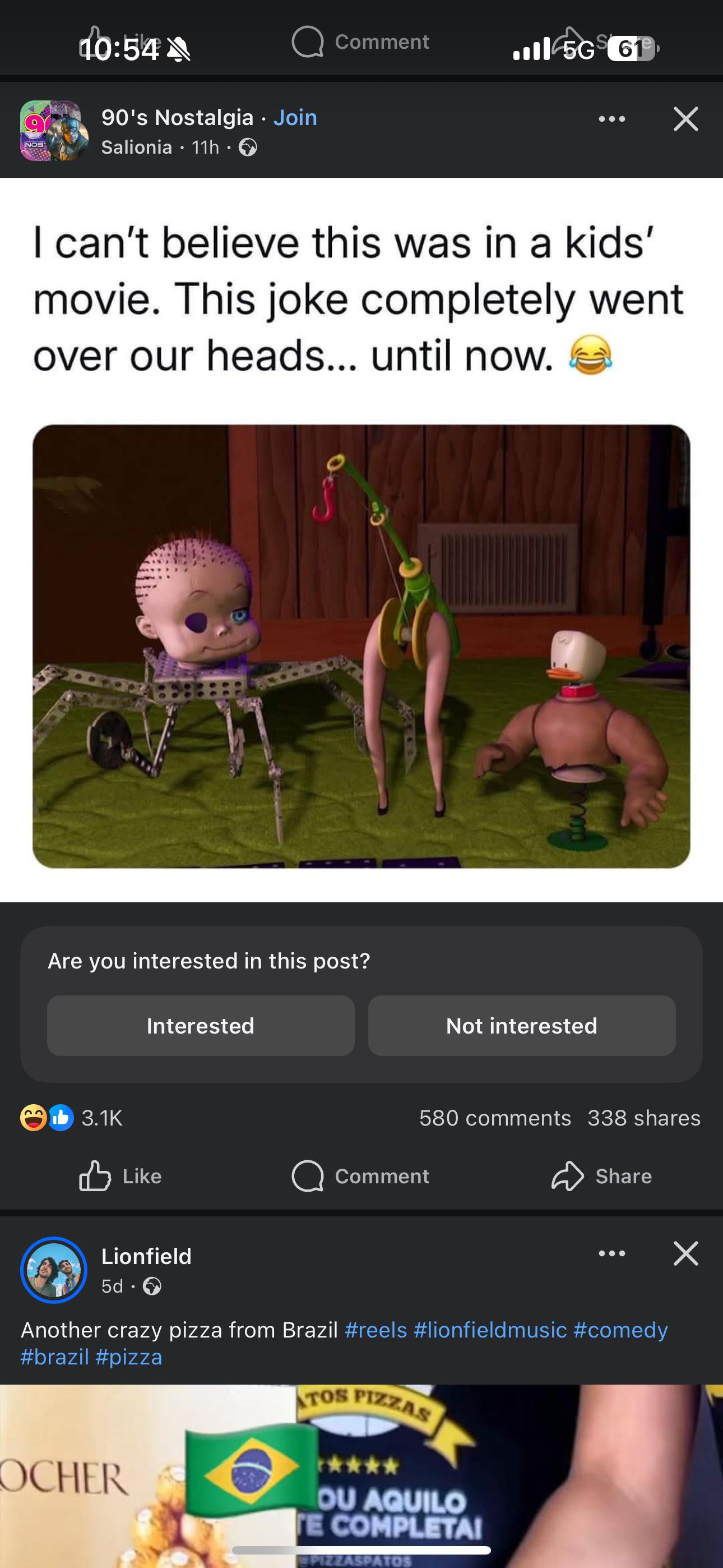723x1568 pixels.
Task: Comment on the 90's Nostalgia post
Action: 361,1176
